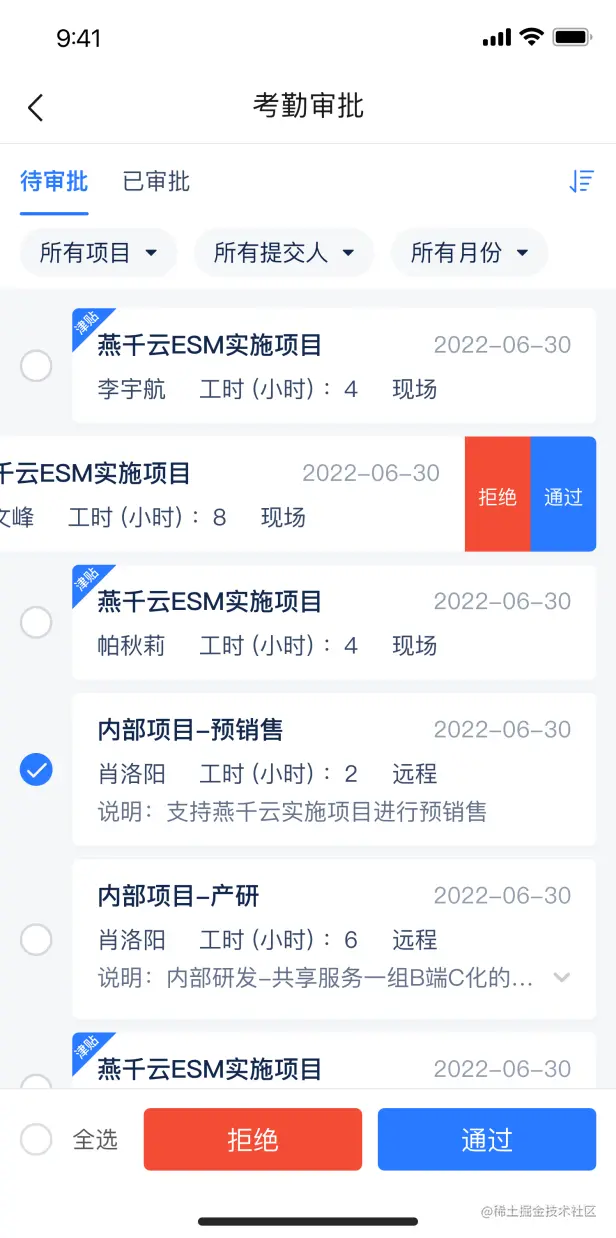The image size is (616, 1238).
Task: Go back using the top-left arrow
Action: (x=36, y=107)
